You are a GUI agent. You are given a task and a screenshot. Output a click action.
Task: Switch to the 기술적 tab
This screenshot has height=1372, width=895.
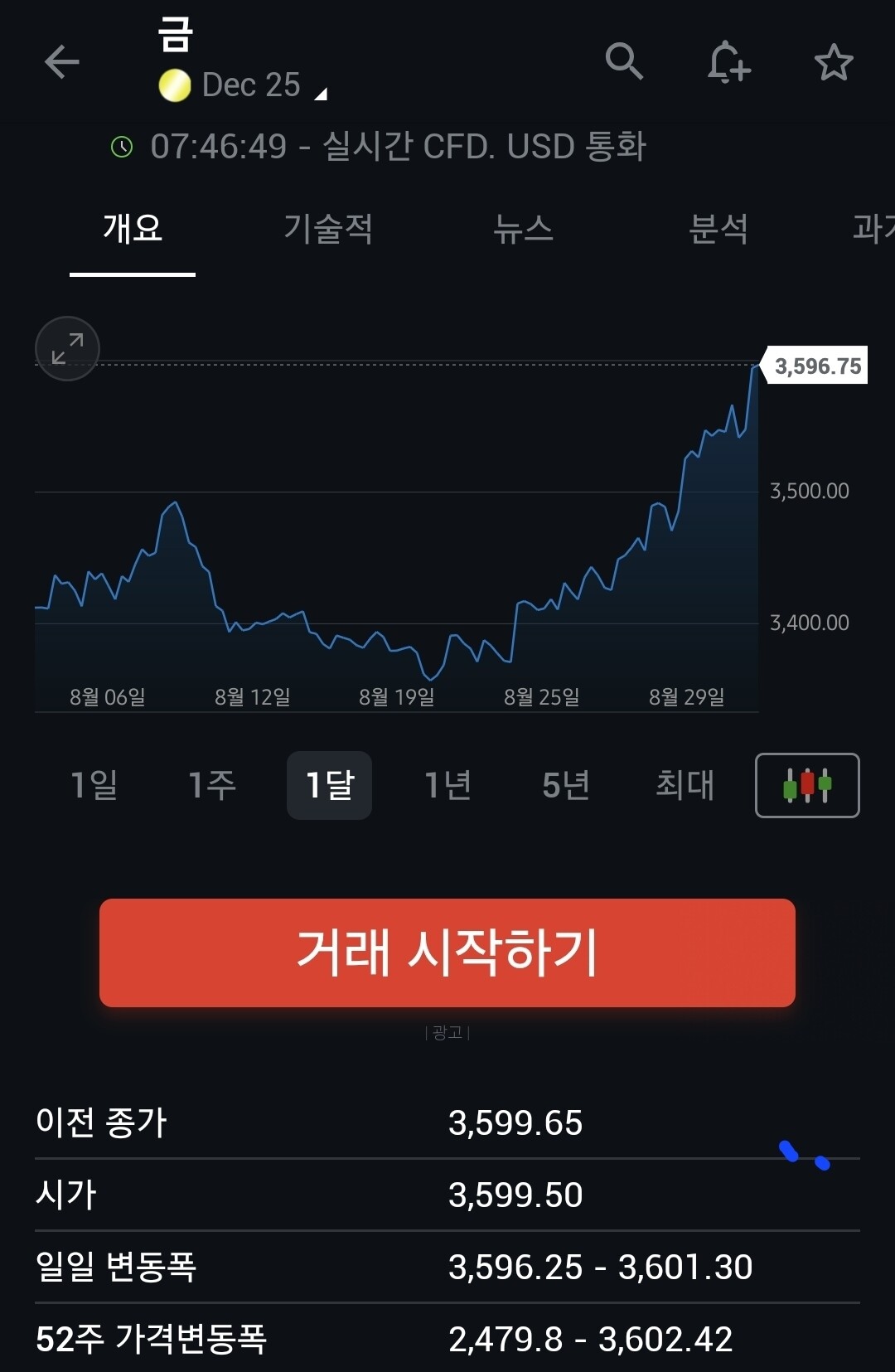328,229
